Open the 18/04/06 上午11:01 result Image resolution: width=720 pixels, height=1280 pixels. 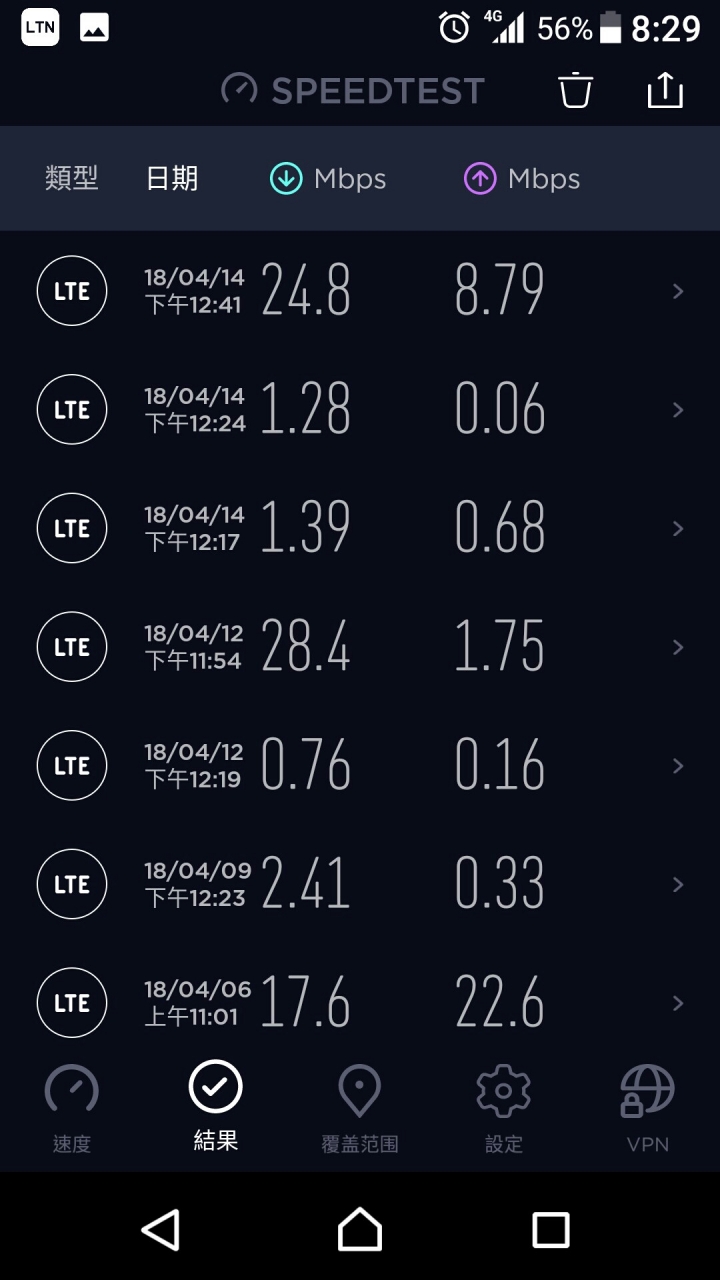360,1002
